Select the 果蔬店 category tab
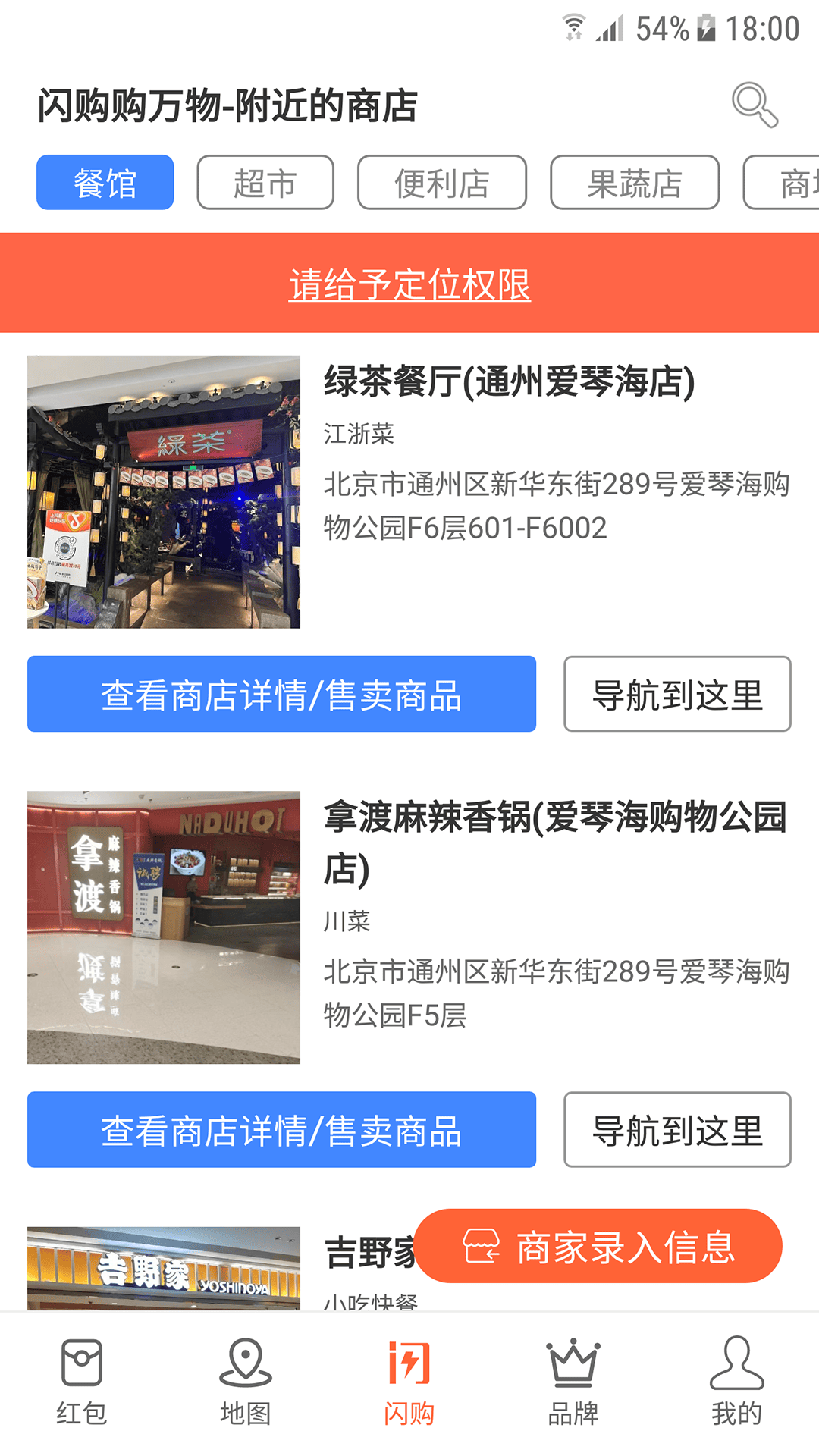Viewport: 819px width, 1456px height. coord(635,182)
